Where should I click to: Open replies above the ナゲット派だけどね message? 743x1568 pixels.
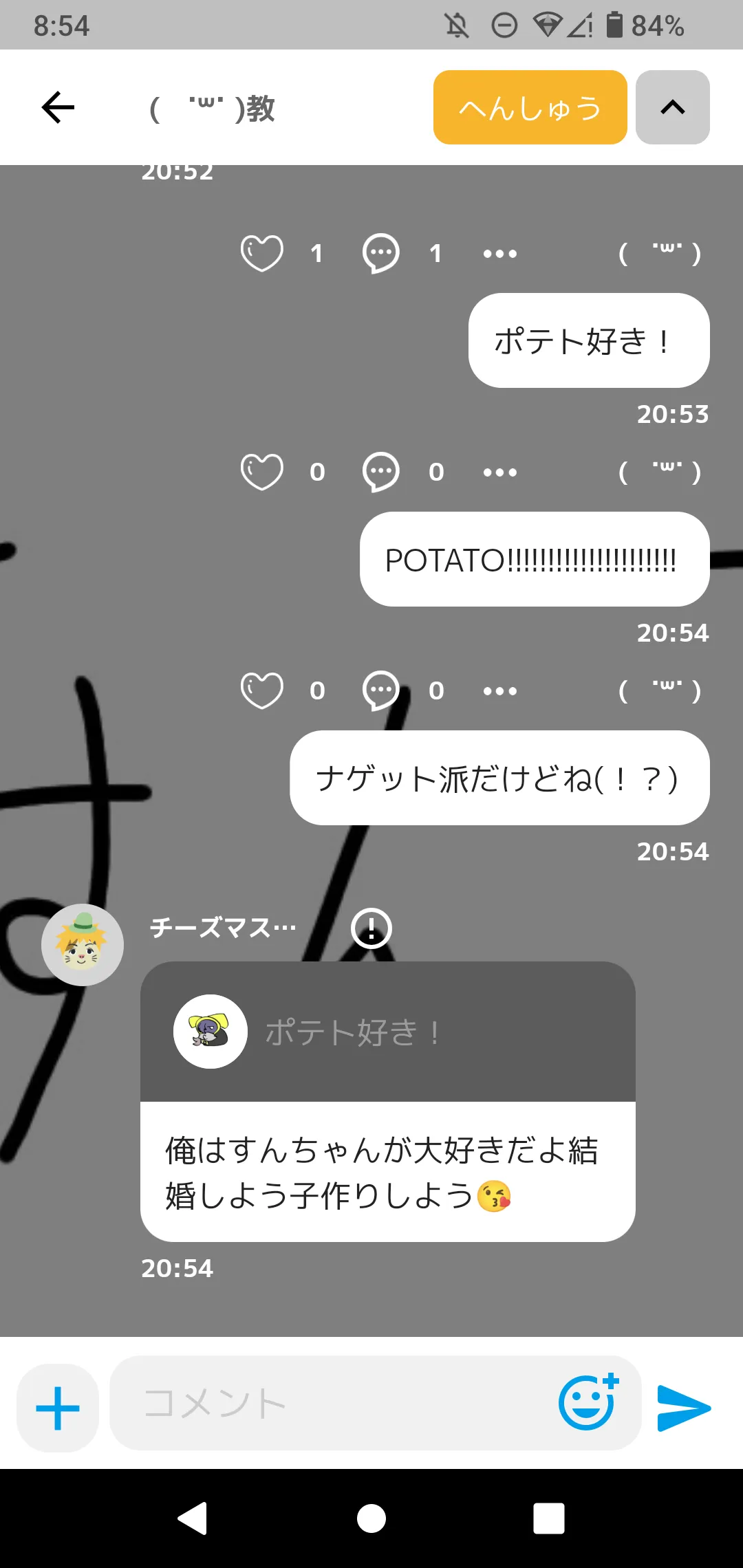pyautogui.click(x=381, y=690)
